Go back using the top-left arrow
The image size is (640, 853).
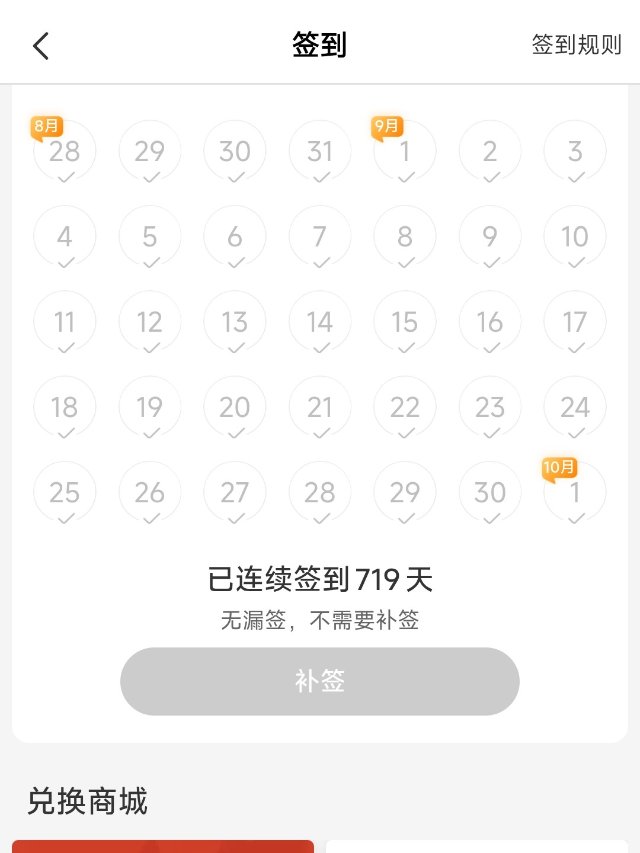tap(41, 46)
